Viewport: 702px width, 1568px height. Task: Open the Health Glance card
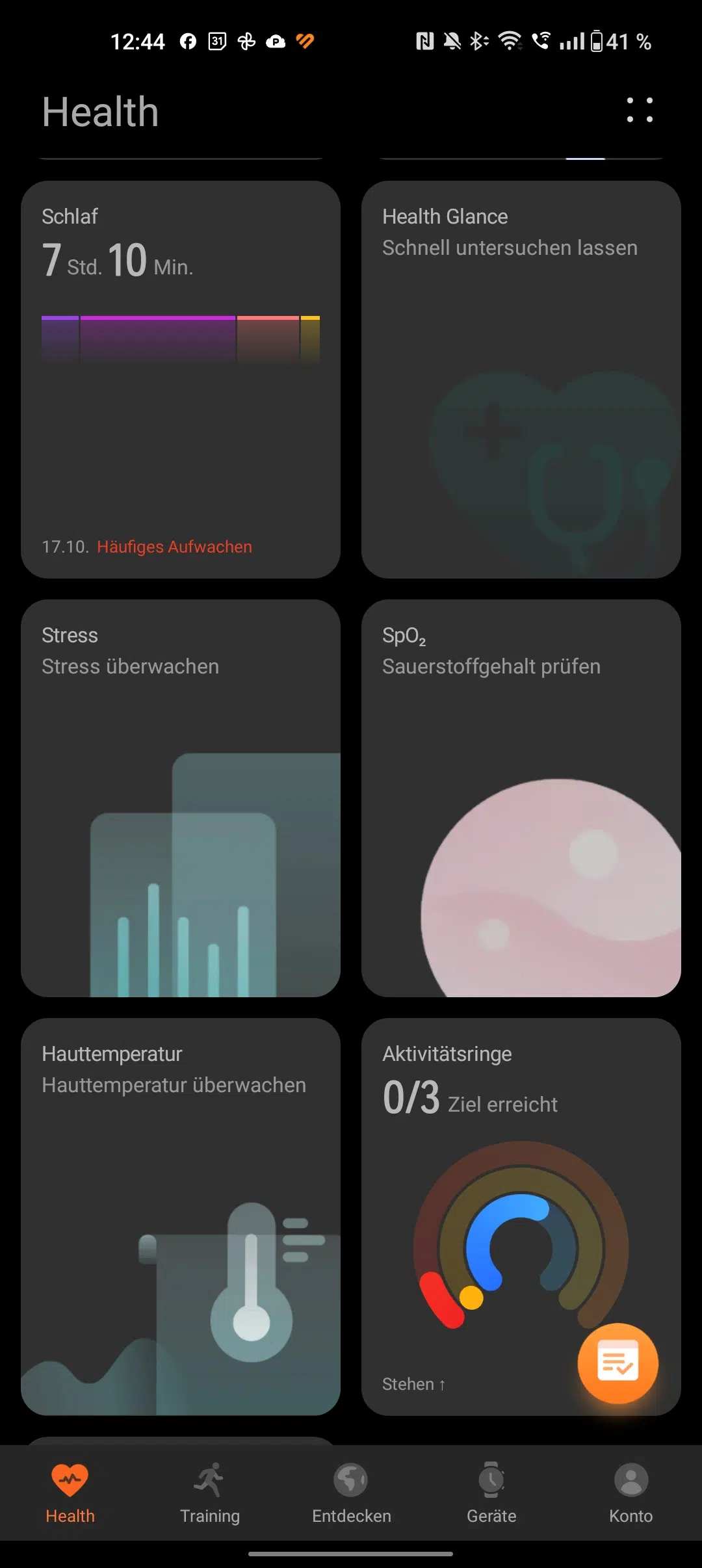[x=521, y=379]
